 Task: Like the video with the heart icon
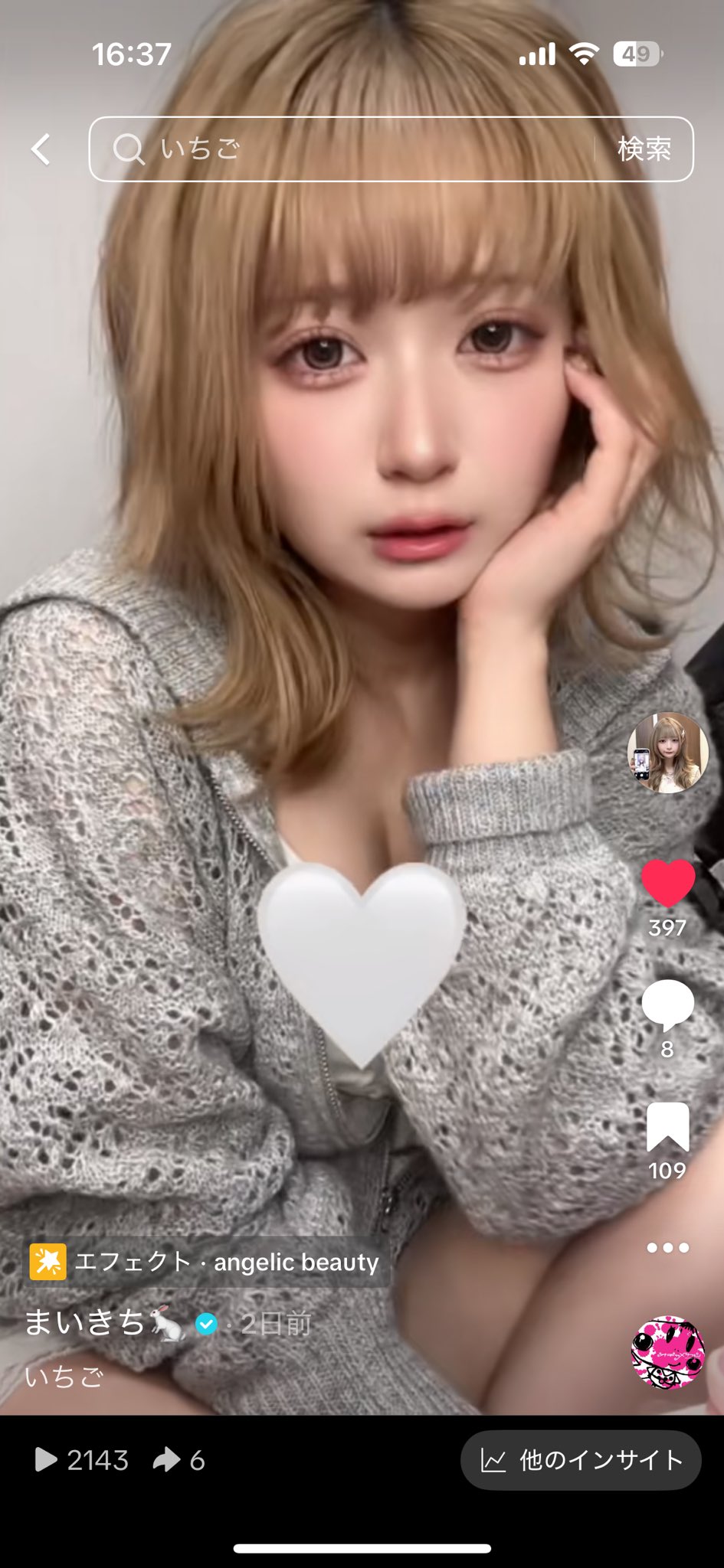(x=667, y=883)
